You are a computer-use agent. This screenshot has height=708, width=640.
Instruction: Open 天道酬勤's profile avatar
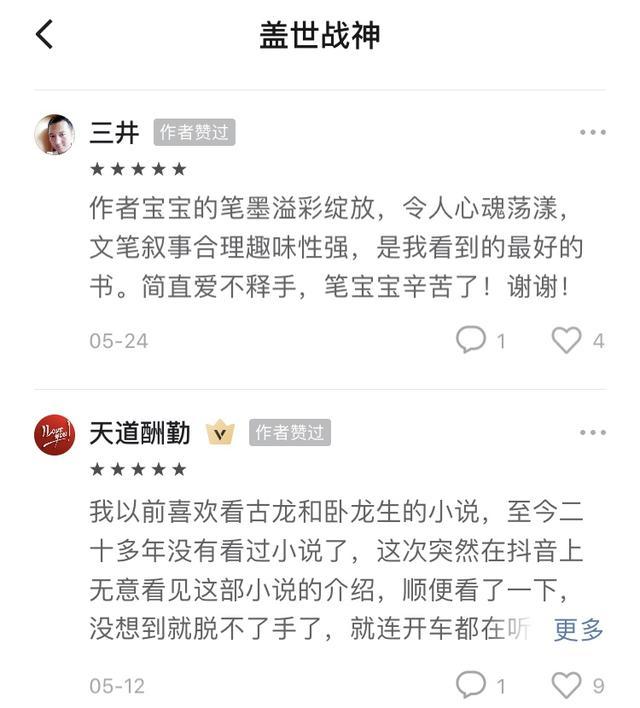[55, 434]
